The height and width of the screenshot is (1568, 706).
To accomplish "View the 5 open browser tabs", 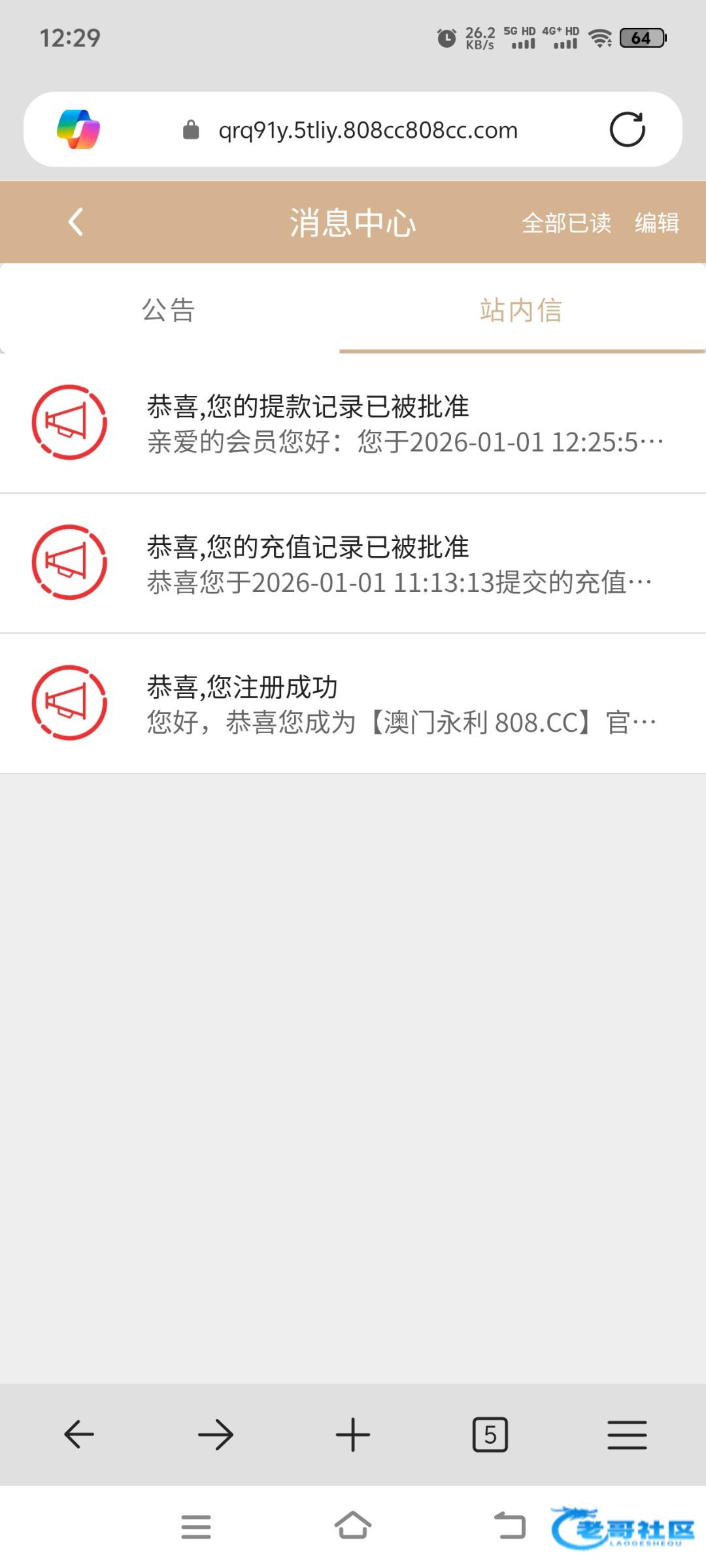I will click(490, 1435).
